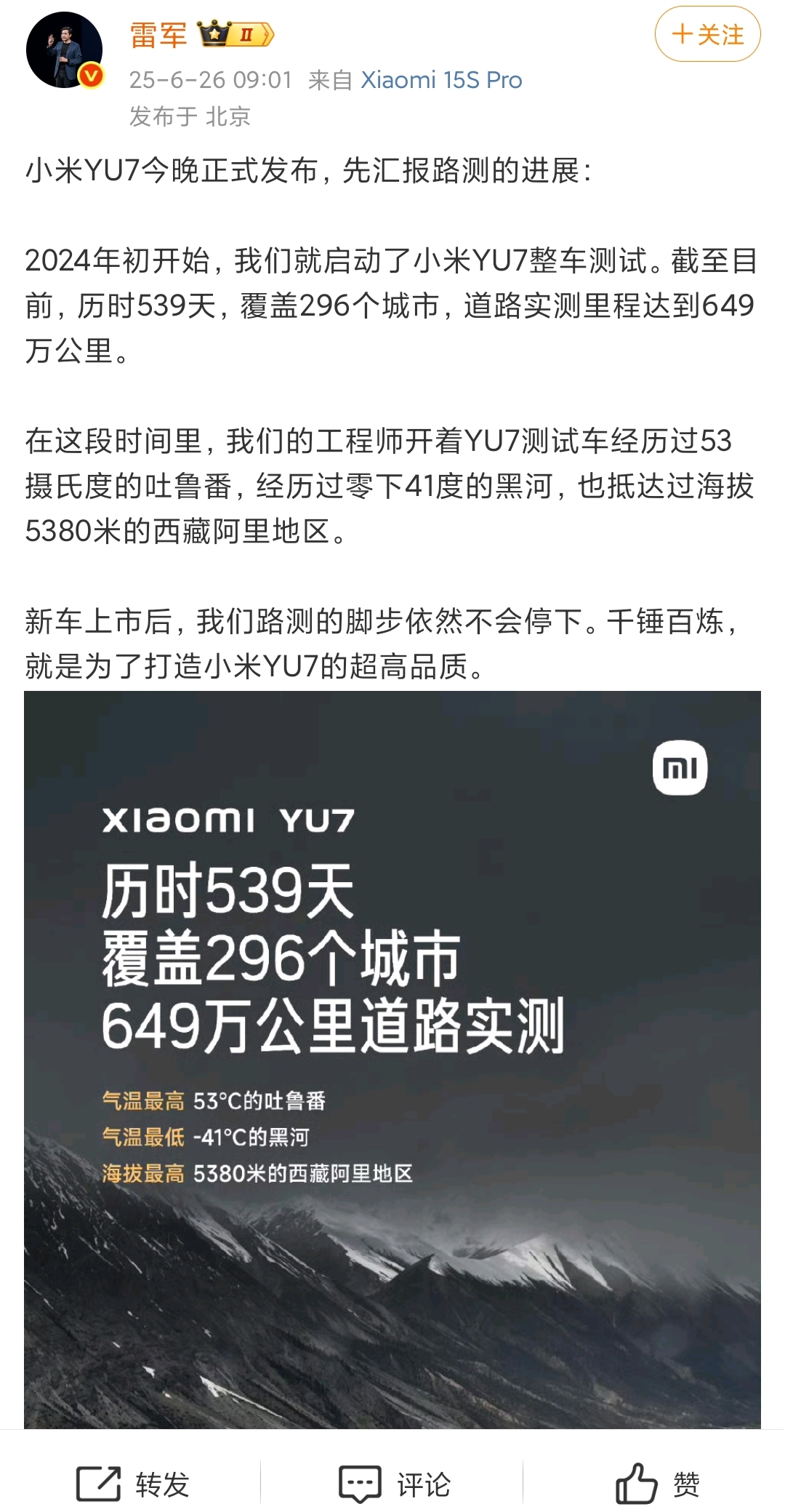Comment on the post via 评论
Image resolution: width=785 pixels, height=1512 pixels.
coord(395,1484)
